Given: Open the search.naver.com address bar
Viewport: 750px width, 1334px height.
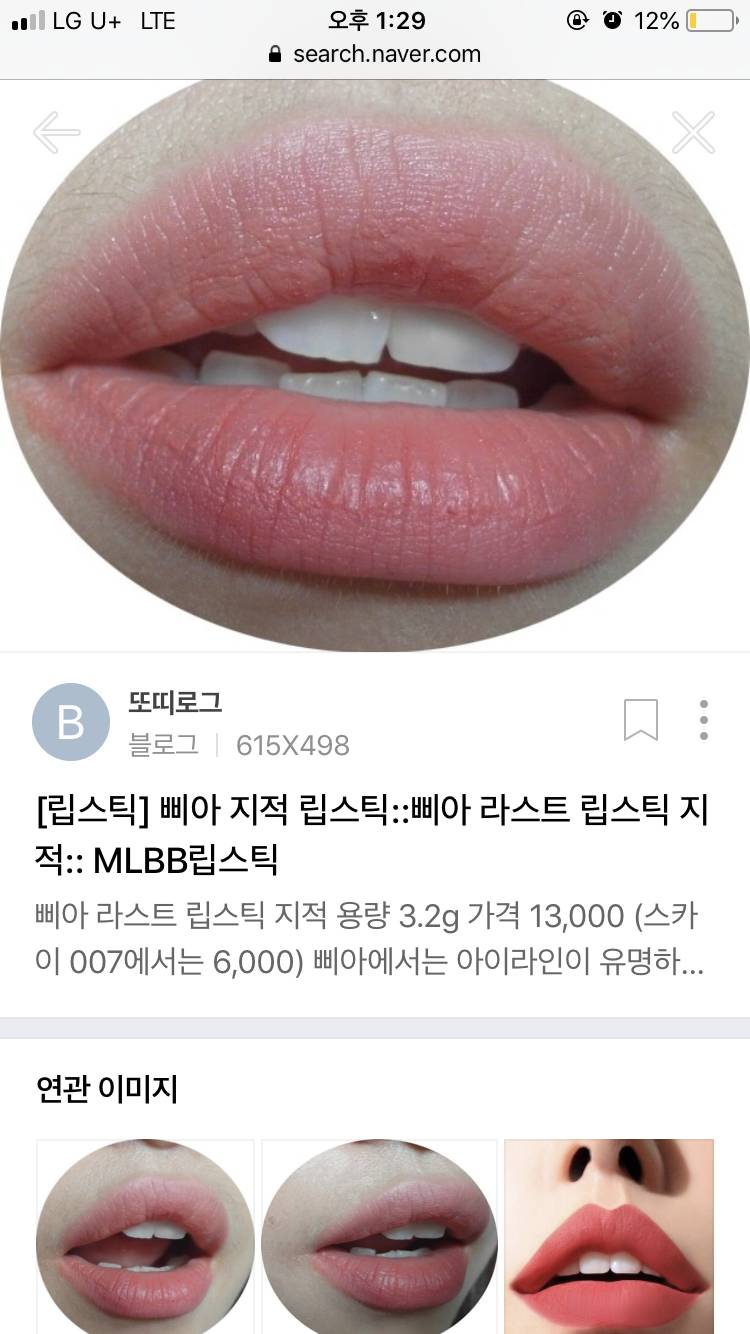Looking at the screenshot, I should [389, 55].
